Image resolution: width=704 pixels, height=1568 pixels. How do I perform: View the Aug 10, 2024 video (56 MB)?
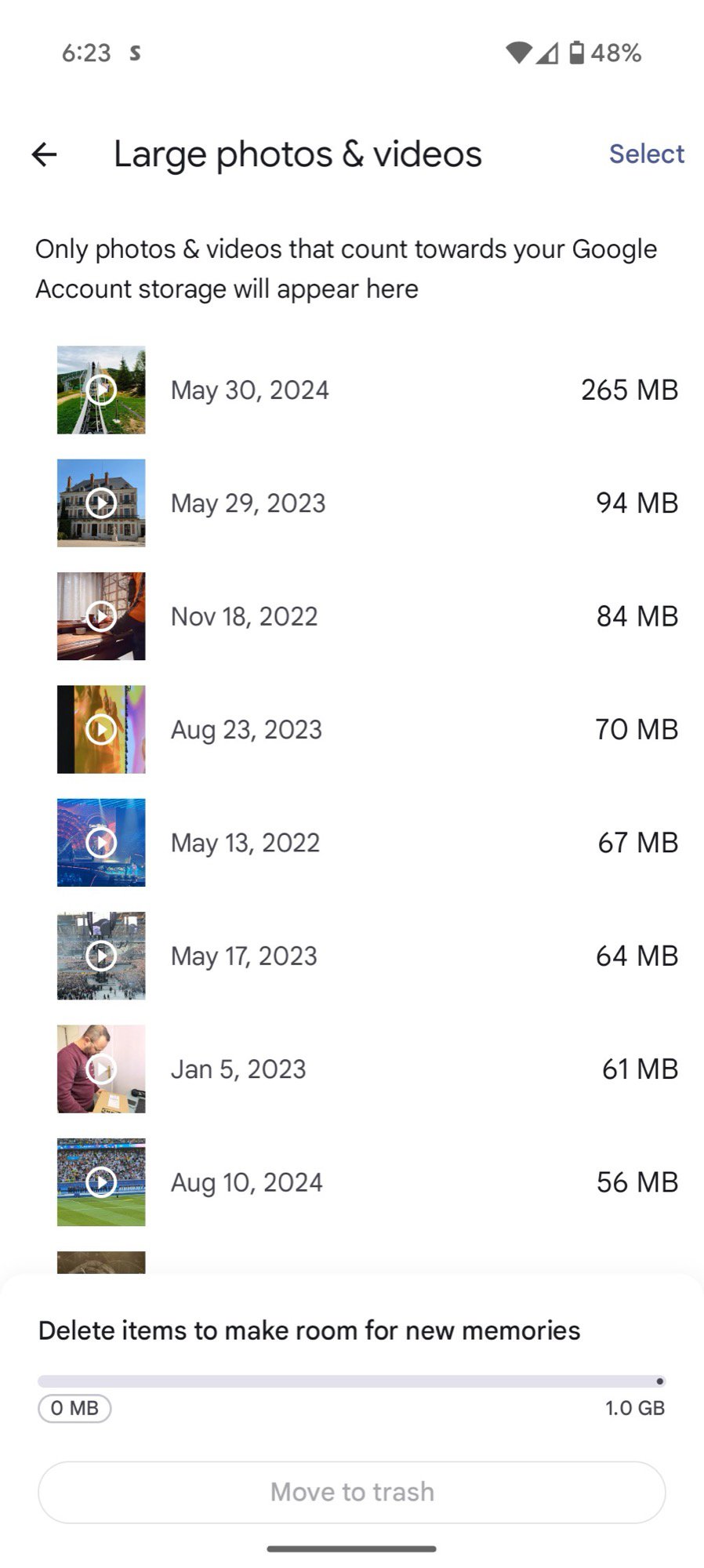[x=101, y=1182]
